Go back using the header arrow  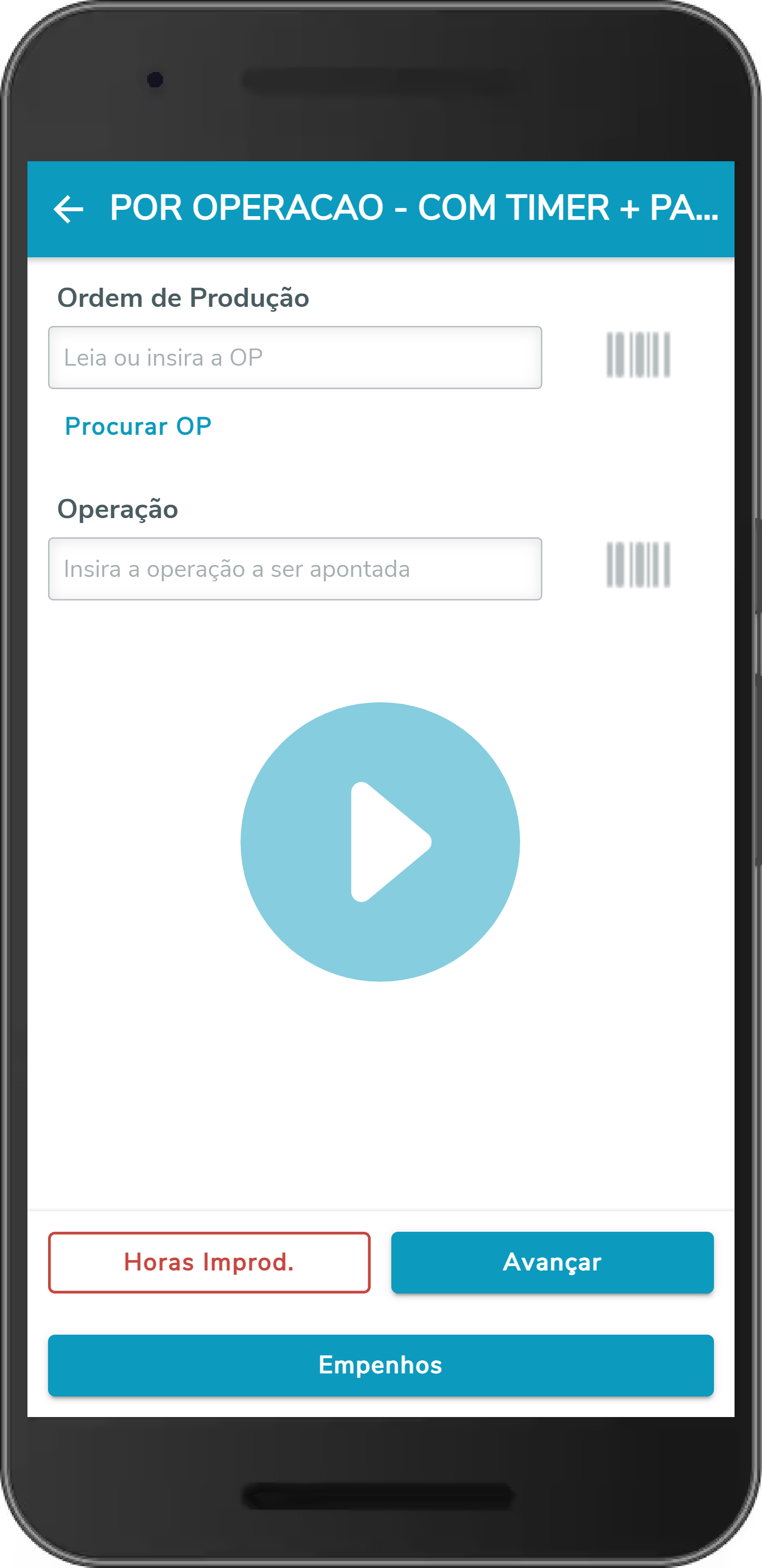pyautogui.click(x=68, y=209)
